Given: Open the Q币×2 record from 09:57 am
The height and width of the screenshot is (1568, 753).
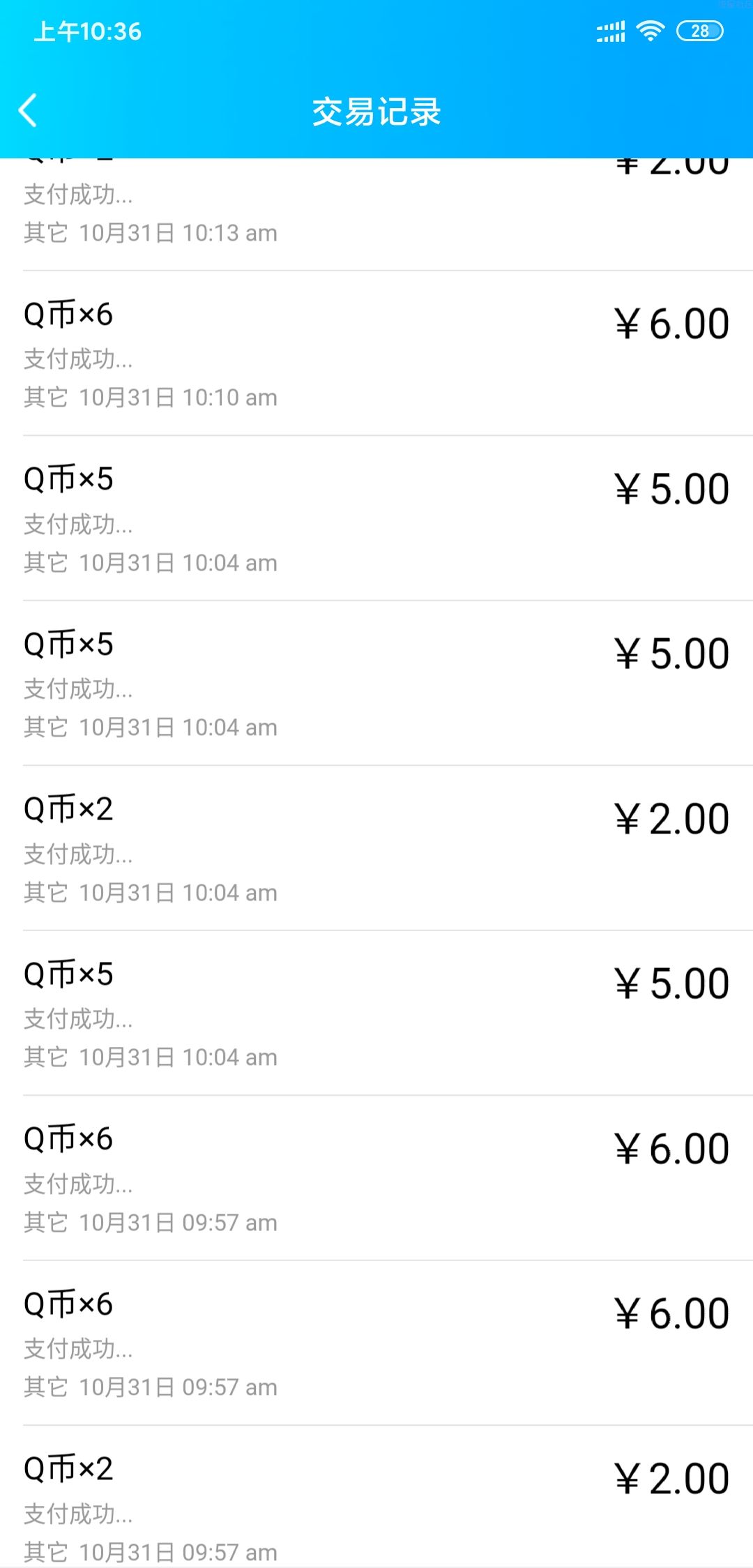Looking at the screenshot, I should tap(376, 1498).
